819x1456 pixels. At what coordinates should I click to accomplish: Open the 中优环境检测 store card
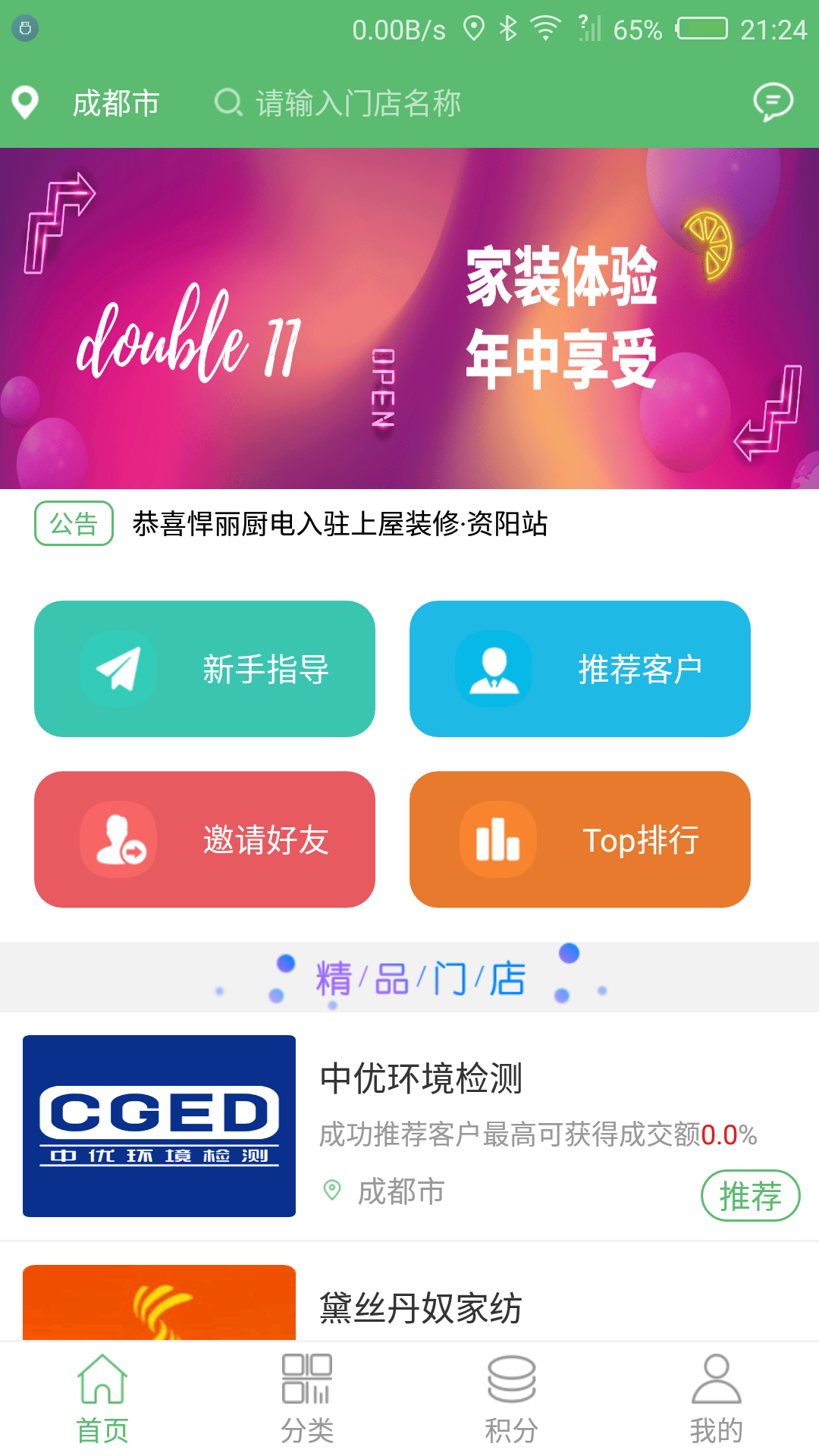[409, 1126]
